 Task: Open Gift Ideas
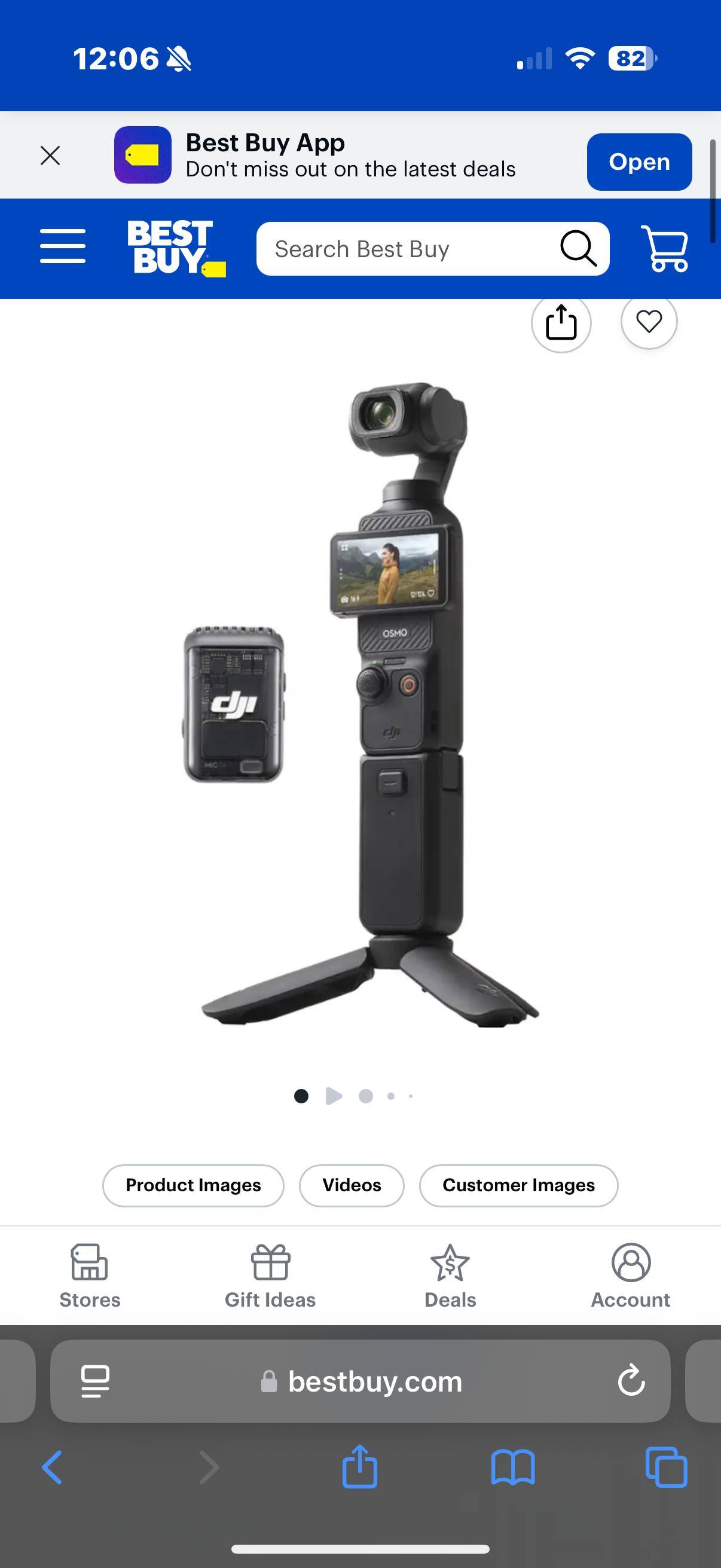(x=270, y=1276)
